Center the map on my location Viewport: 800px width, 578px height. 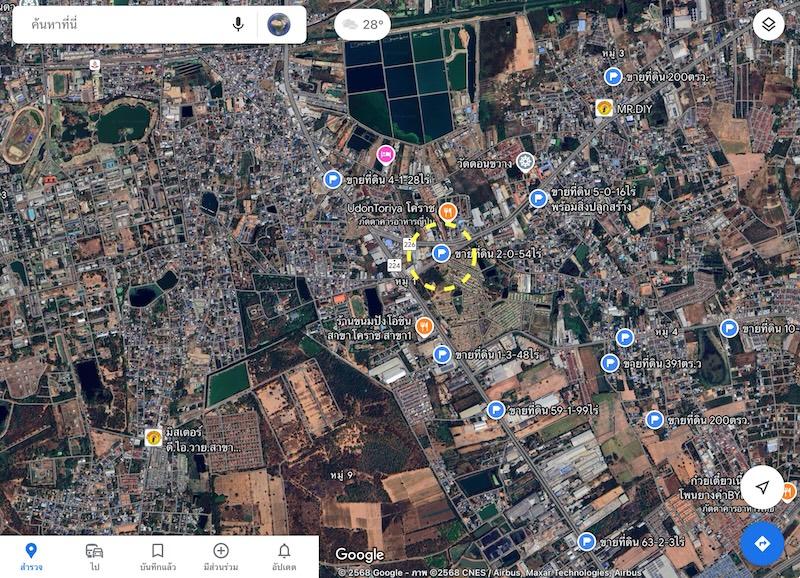(x=762, y=487)
